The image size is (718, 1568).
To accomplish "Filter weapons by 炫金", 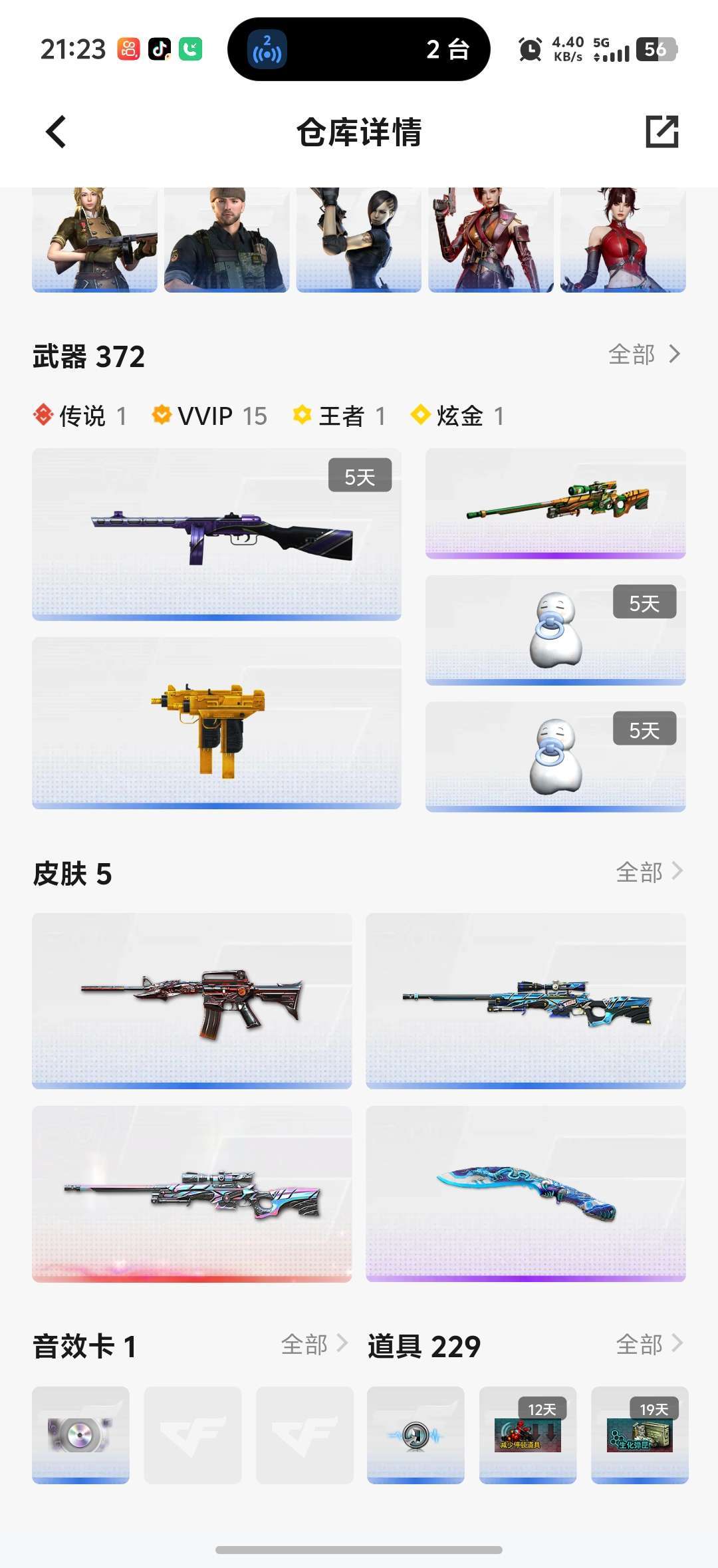I will point(457,416).
